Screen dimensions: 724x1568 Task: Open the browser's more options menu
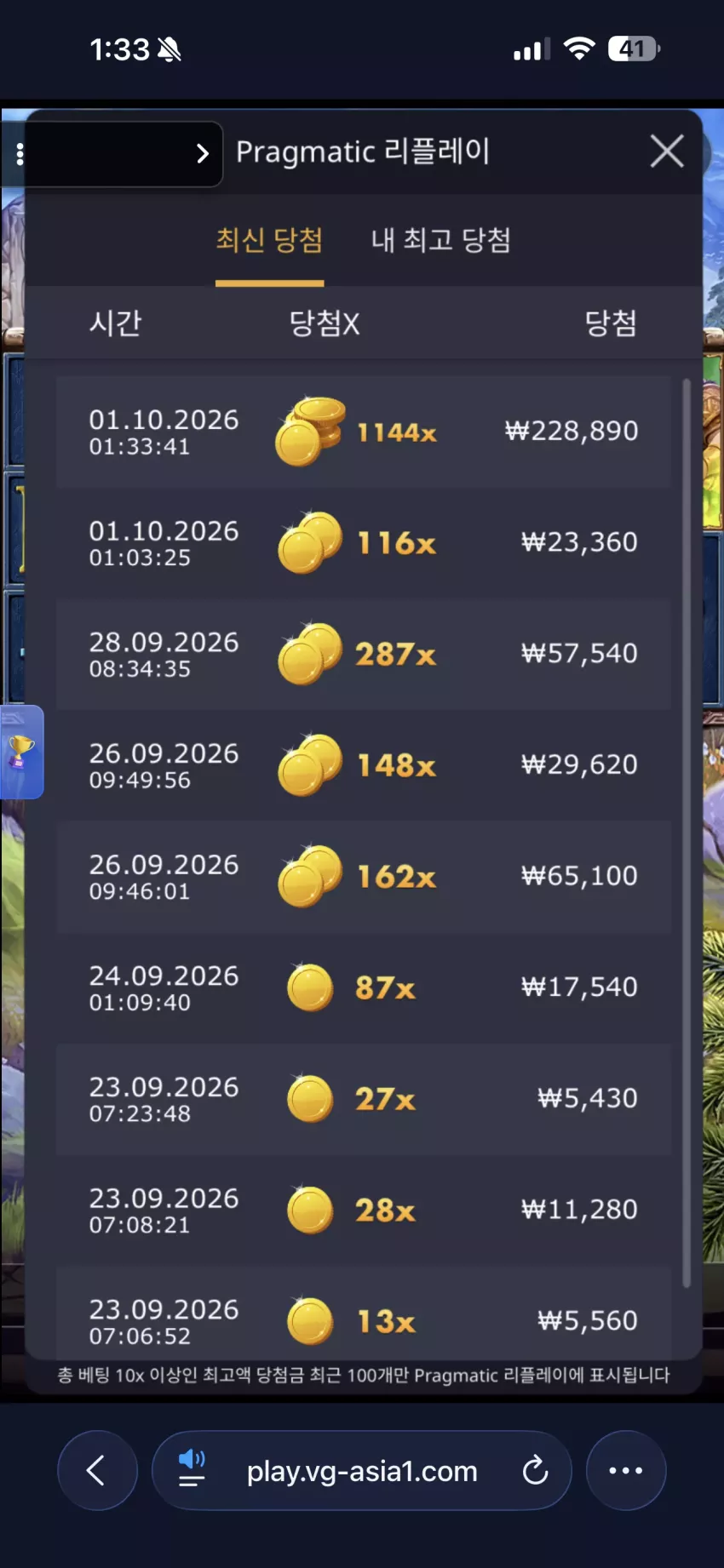[x=626, y=1470]
